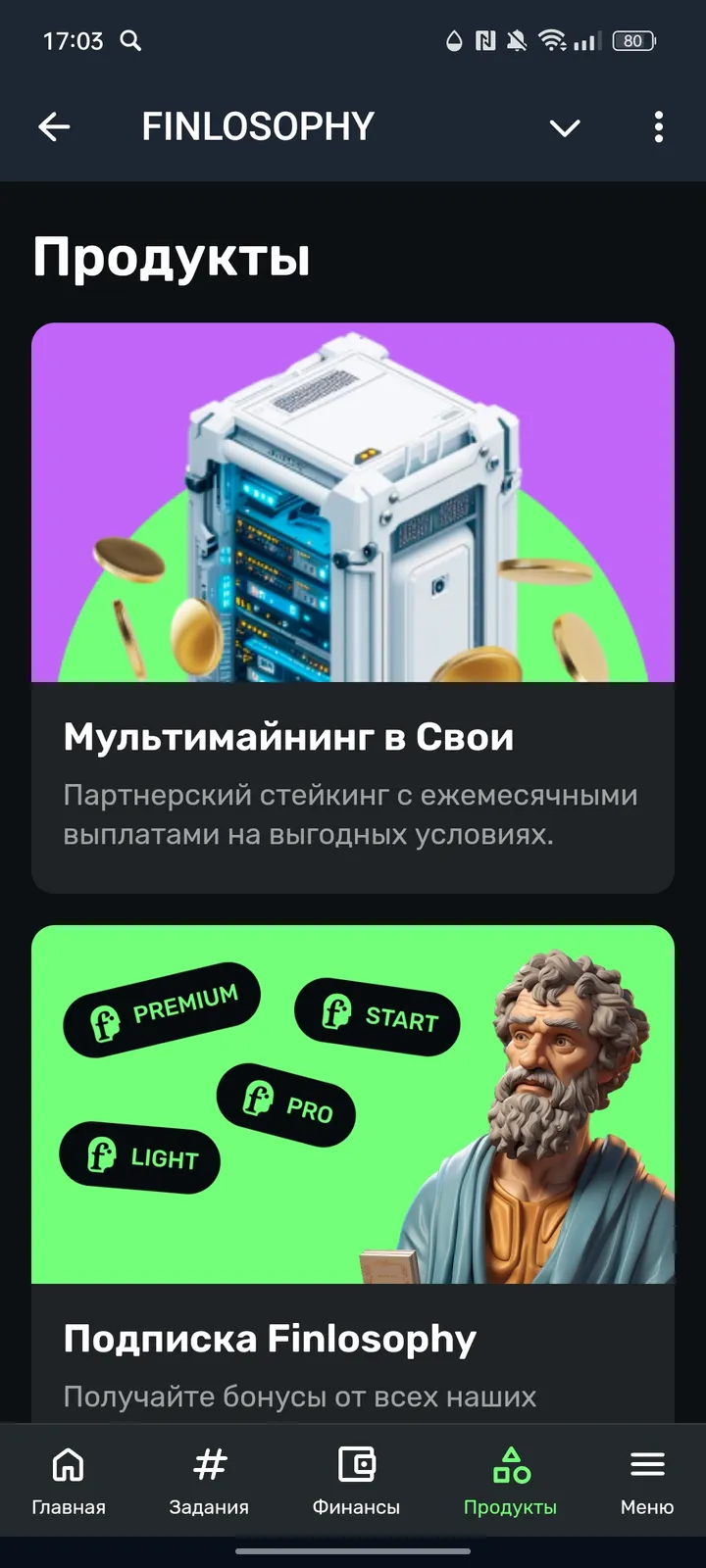This screenshot has height=1568, width=706.
Task: Open the Финансы tab
Action: pyautogui.click(x=356, y=1480)
